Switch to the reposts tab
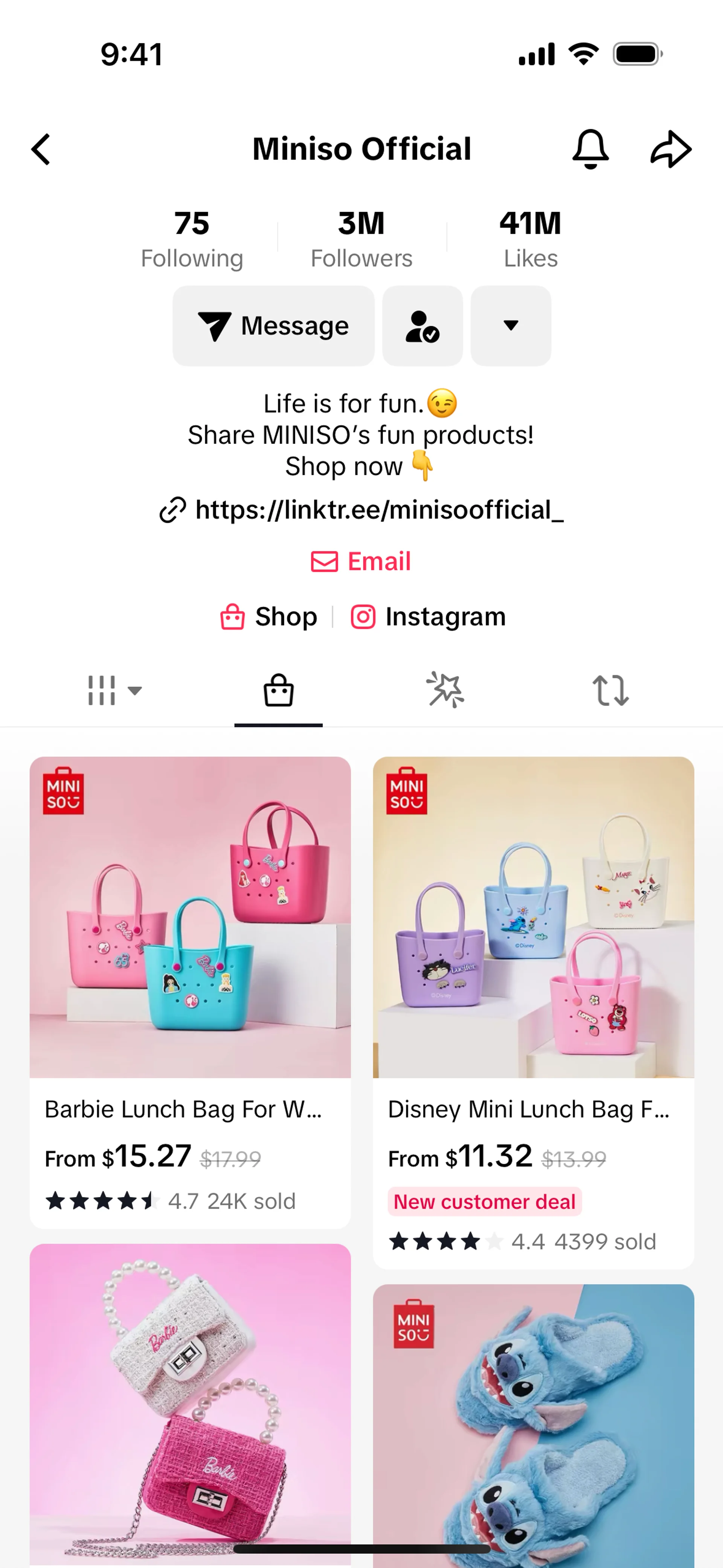The image size is (723, 1568). click(610, 690)
